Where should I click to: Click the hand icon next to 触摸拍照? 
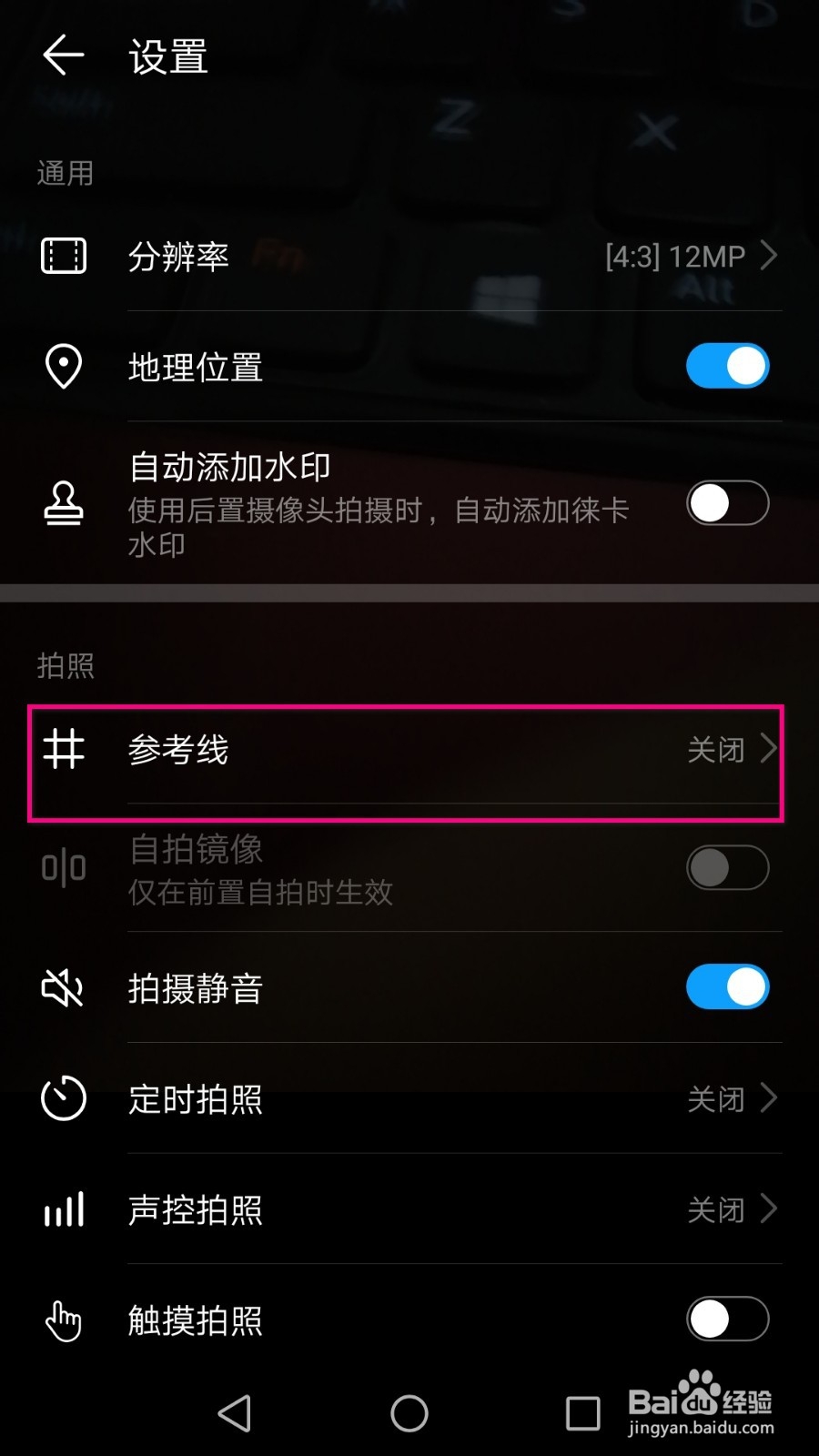61,1319
